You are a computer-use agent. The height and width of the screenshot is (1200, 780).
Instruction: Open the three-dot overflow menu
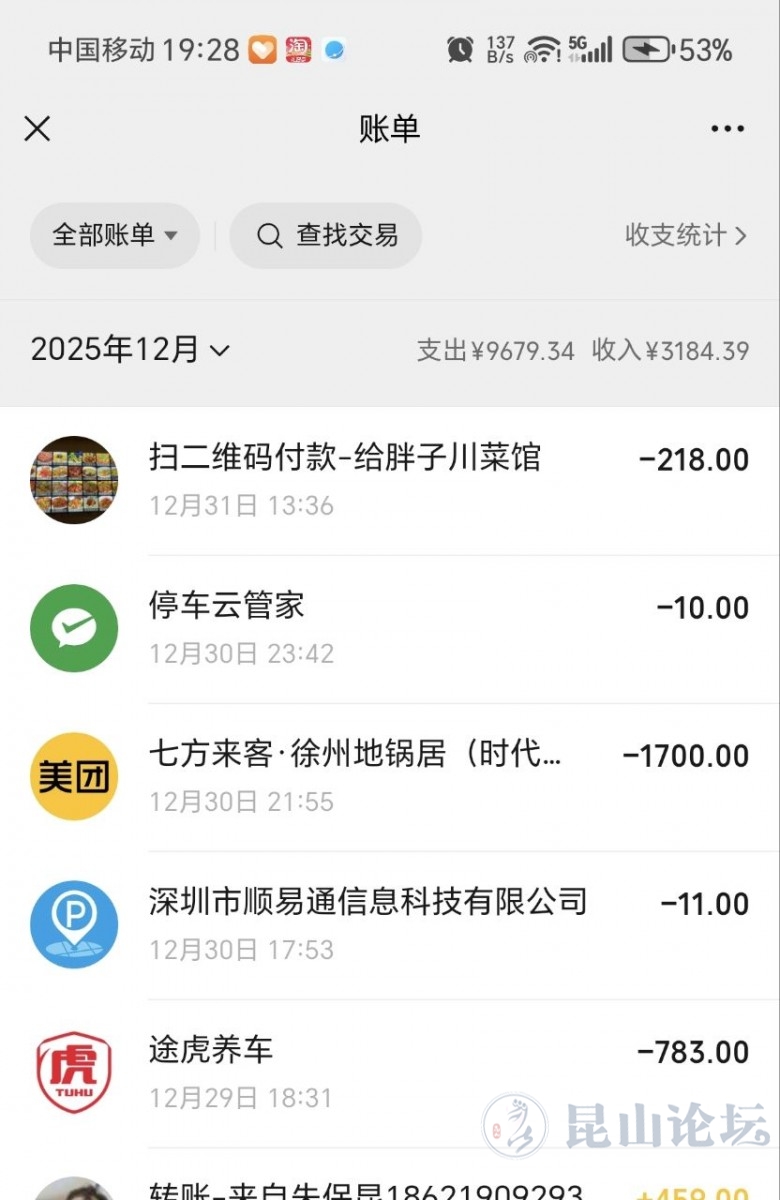[727, 129]
